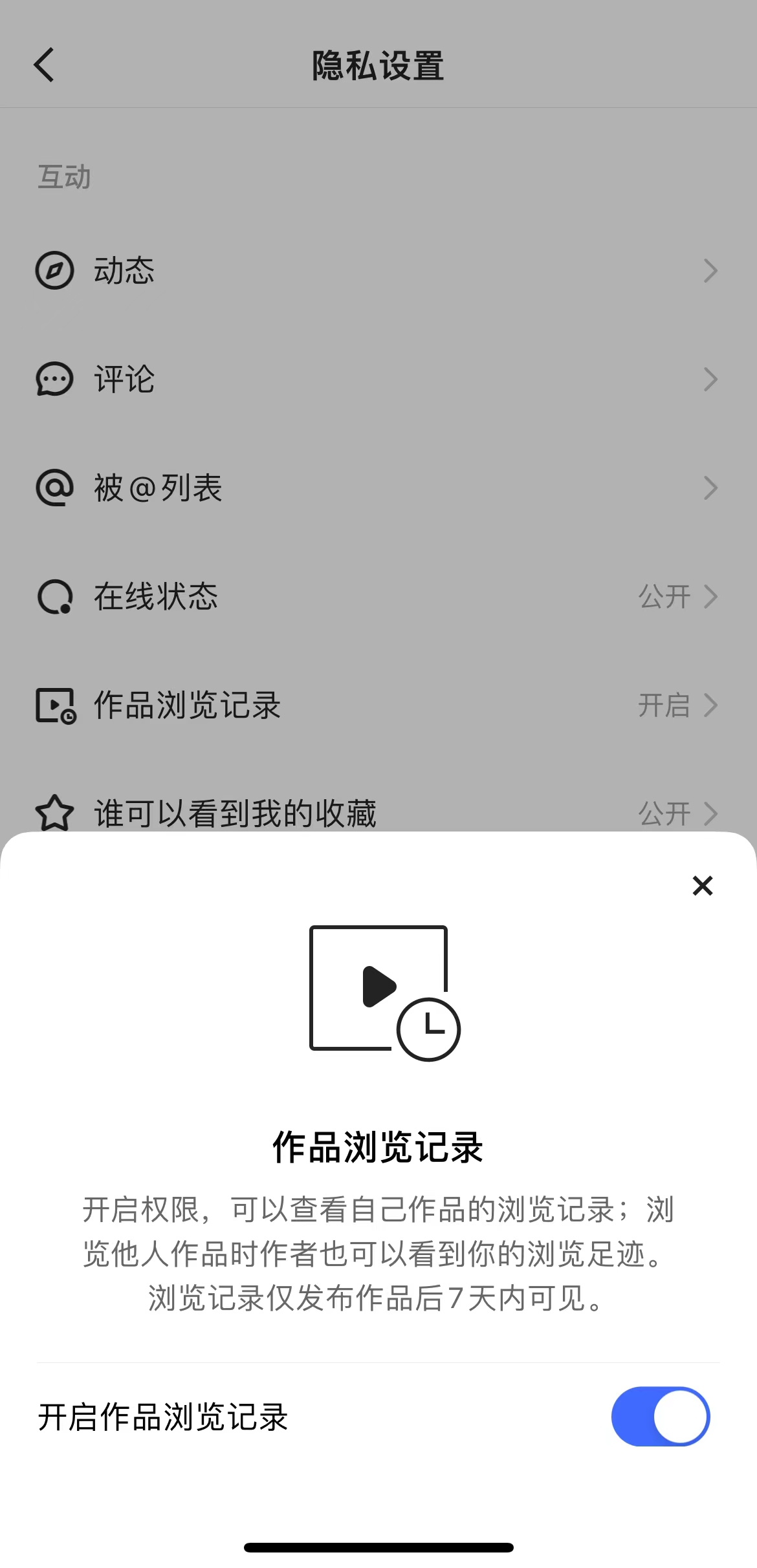Toggle the blue switch in the bottom sheet

pyautogui.click(x=661, y=1415)
